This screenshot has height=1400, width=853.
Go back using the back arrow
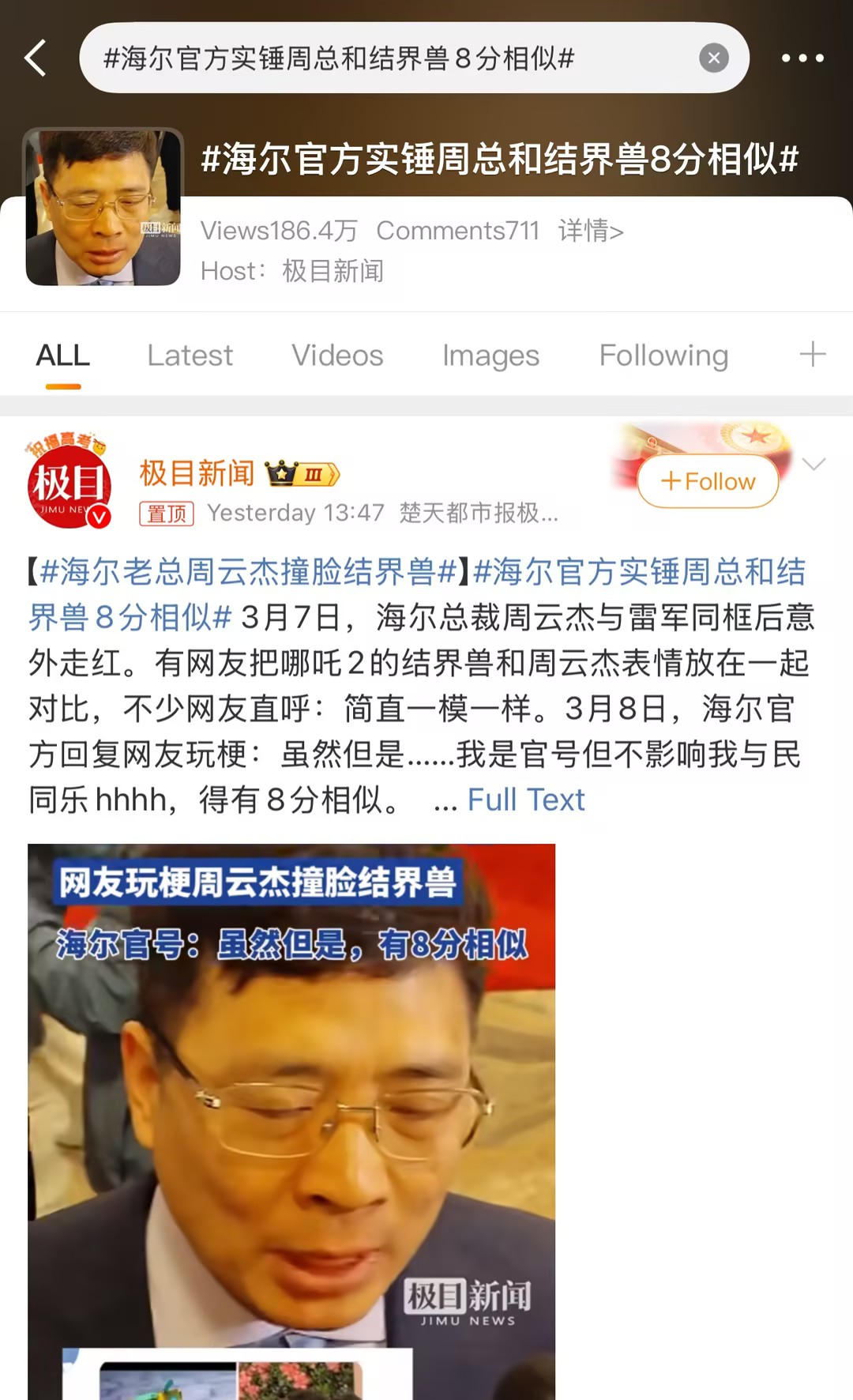(36, 58)
